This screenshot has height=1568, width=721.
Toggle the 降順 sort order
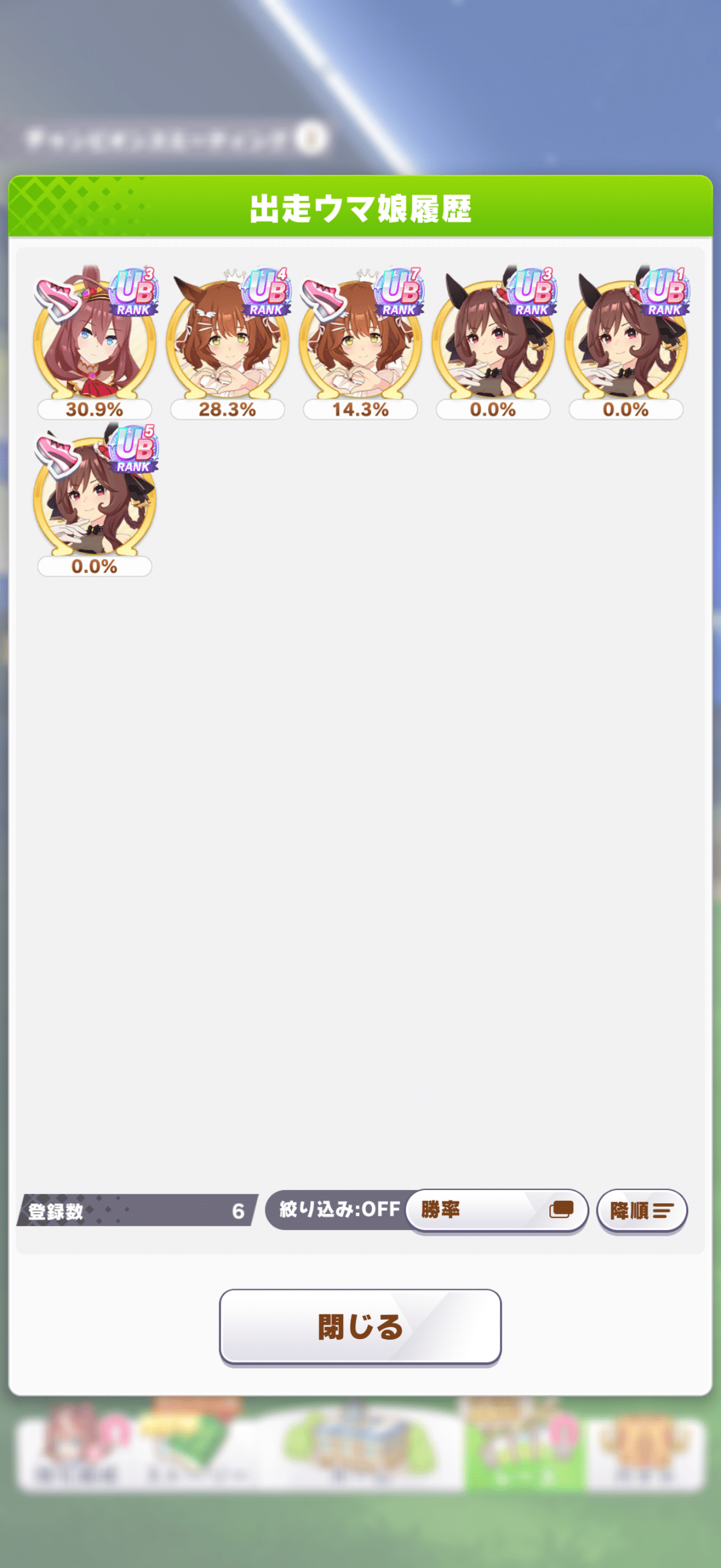point(641,1210)
